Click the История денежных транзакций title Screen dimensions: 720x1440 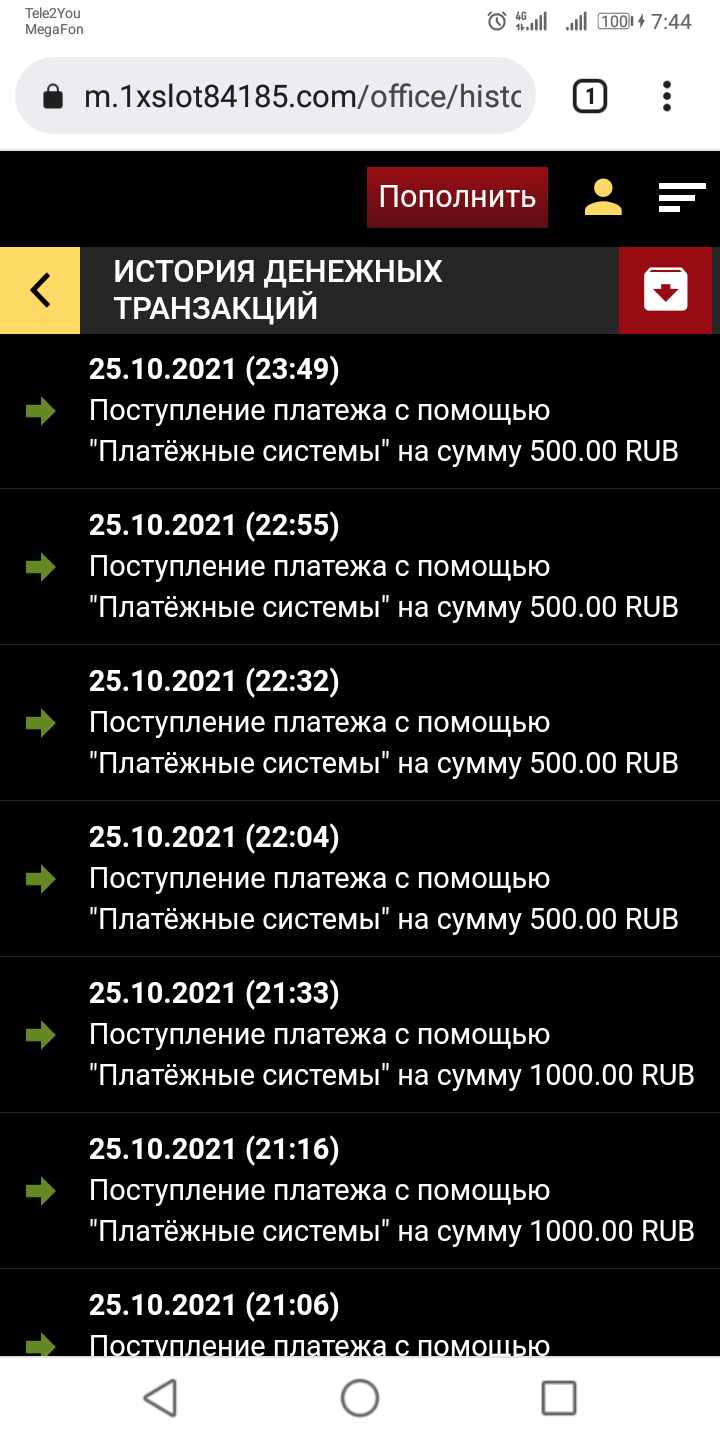278,290
